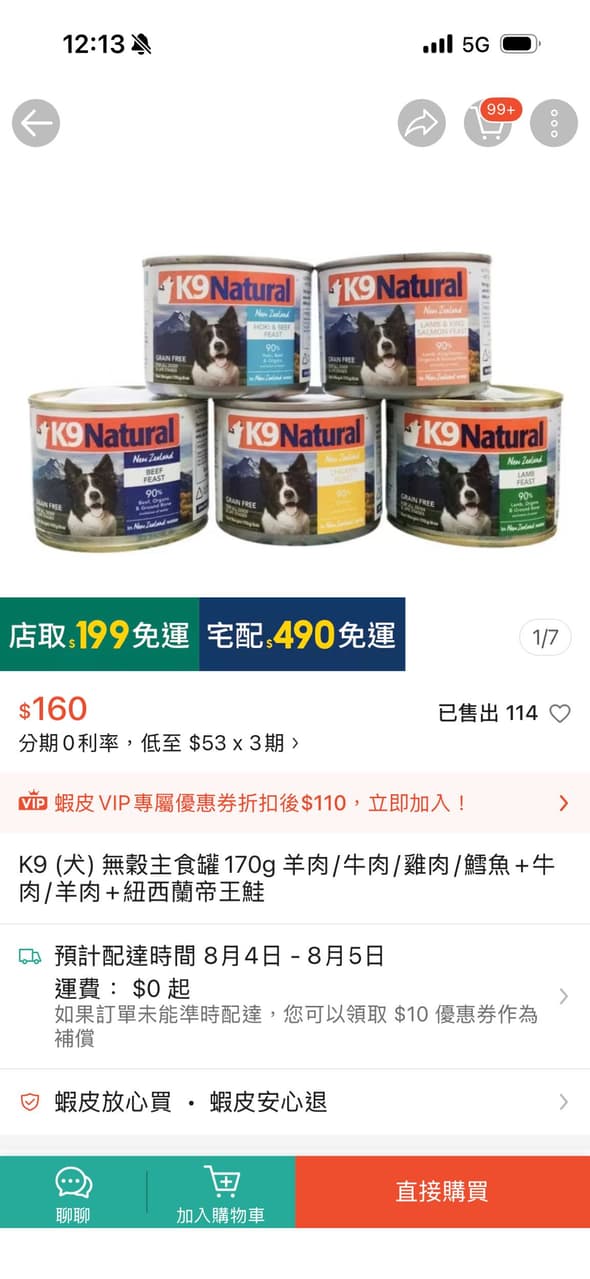Viewport: 590px width, 1279px height.
Task: Open the shopping cart with 99+ badge
Action: tap(488, 123)
